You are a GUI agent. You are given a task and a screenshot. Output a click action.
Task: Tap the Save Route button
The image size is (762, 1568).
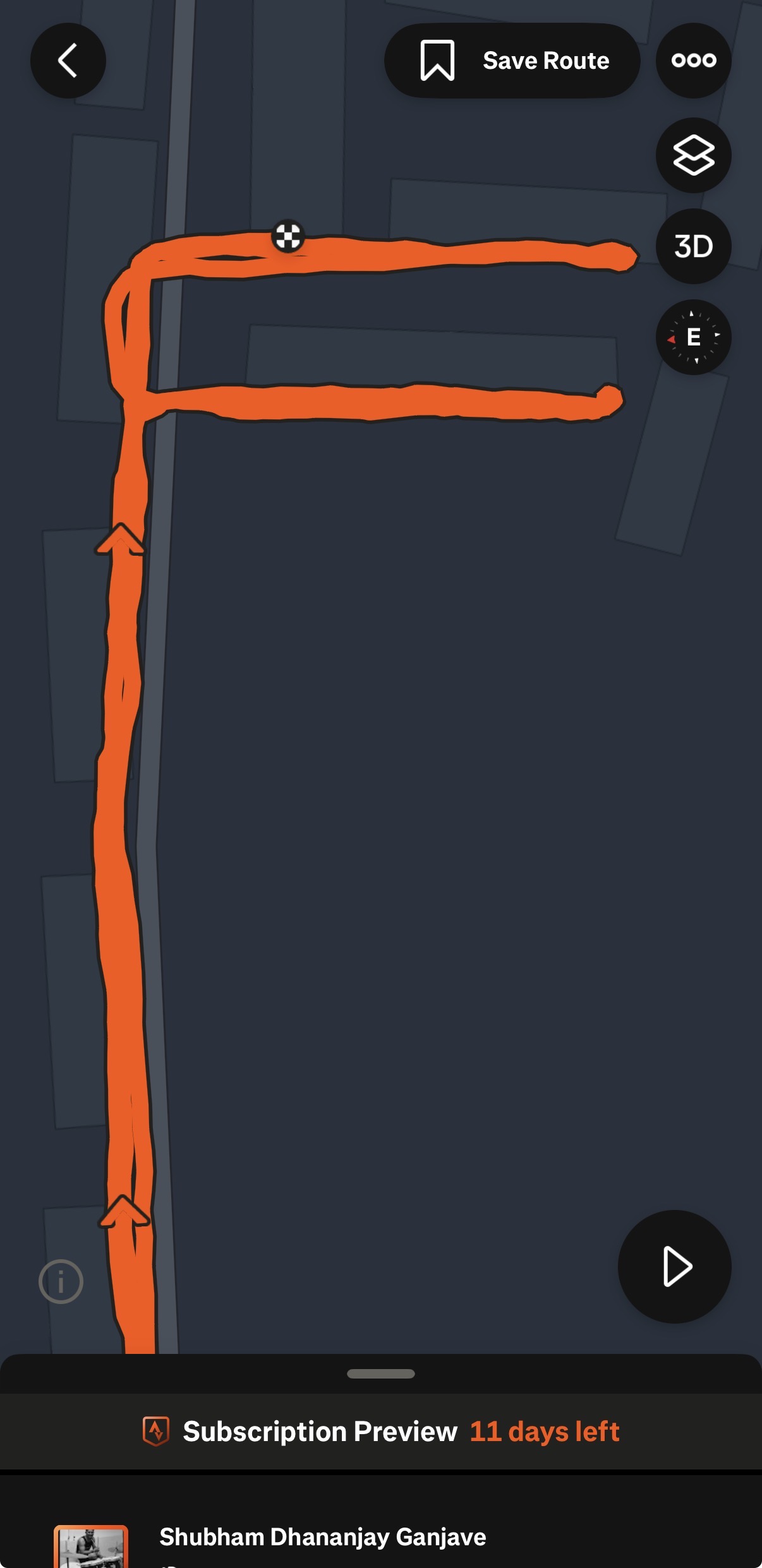click(512, 61)
